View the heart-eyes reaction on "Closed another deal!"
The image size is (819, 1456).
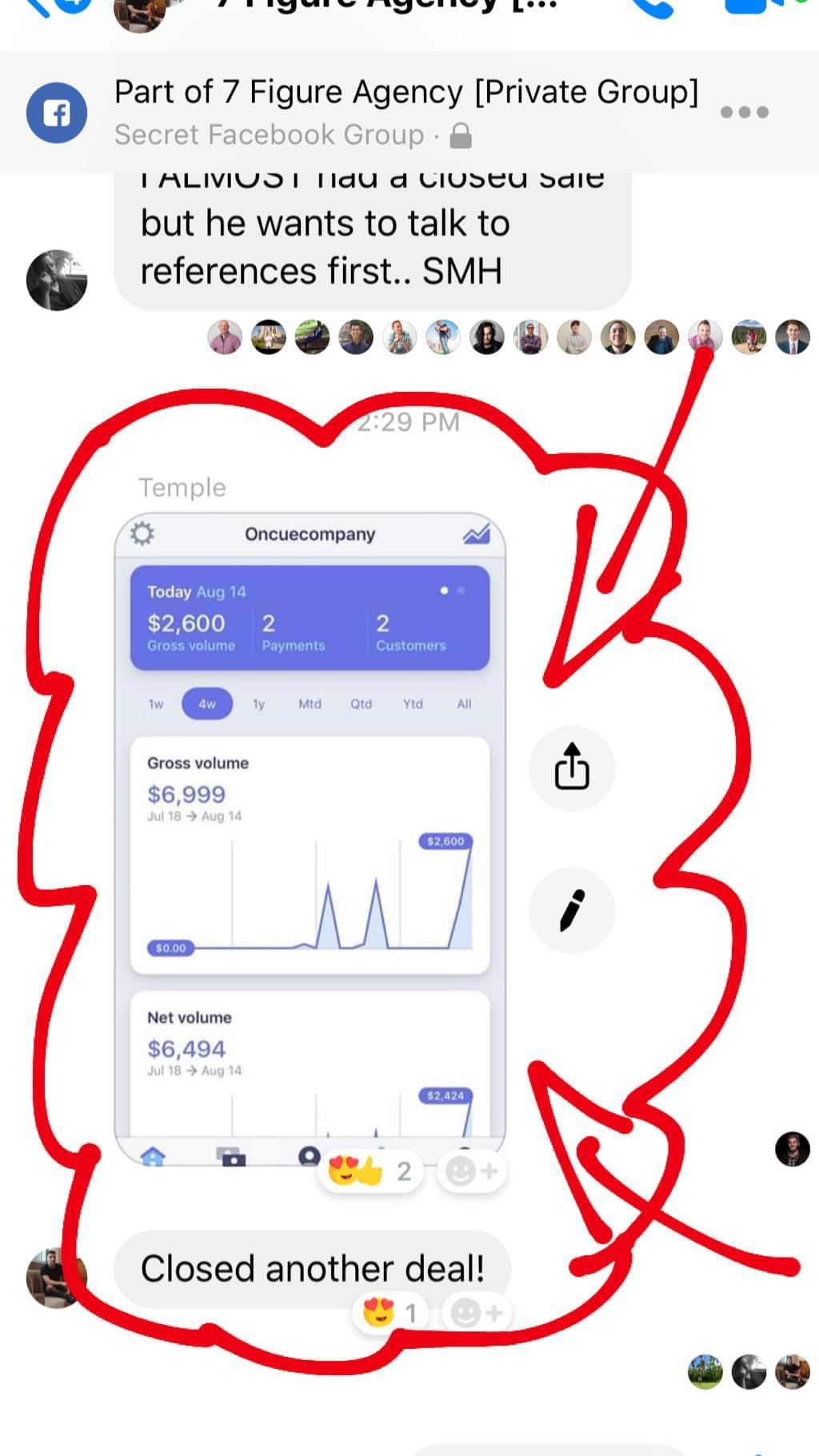[389, 1313]
